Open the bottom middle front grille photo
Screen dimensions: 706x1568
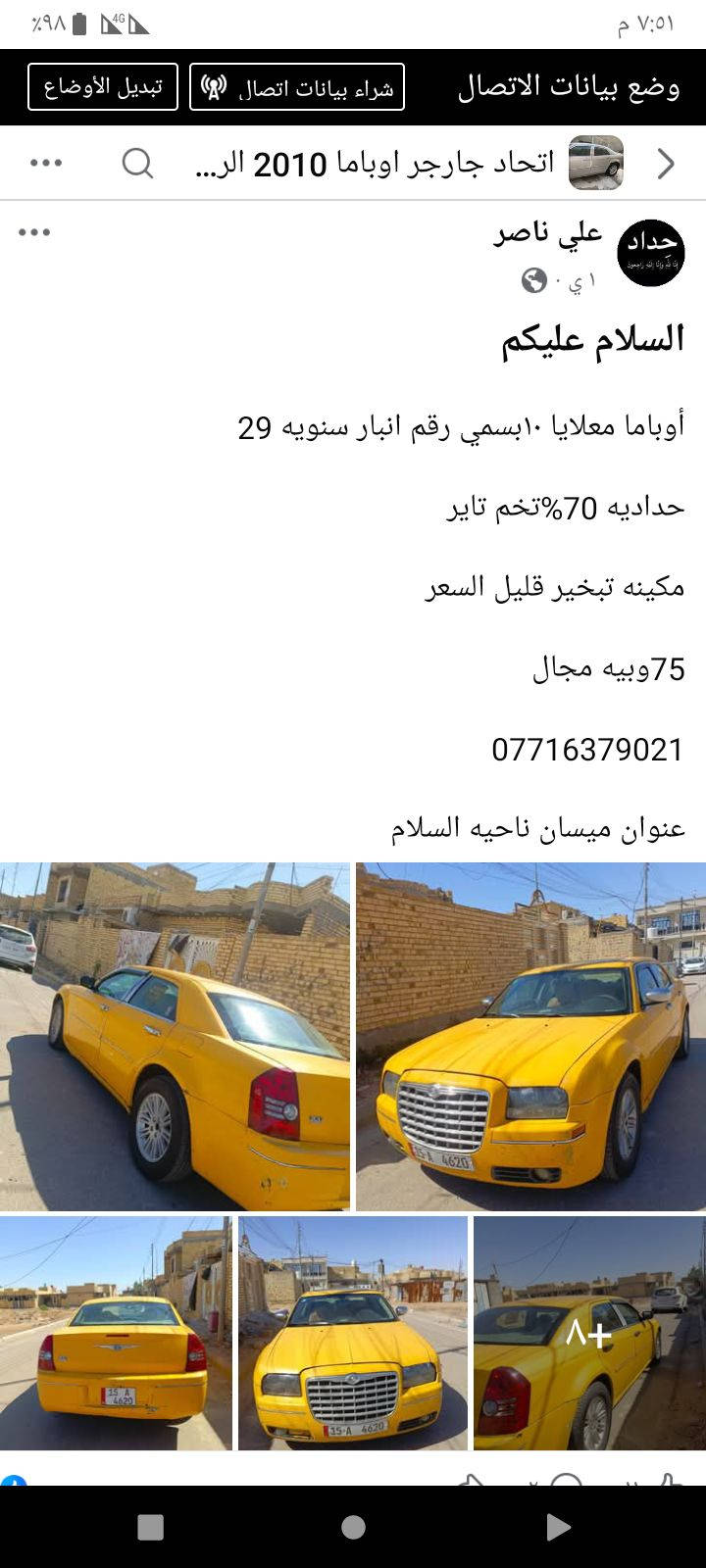coord(353,1333)
